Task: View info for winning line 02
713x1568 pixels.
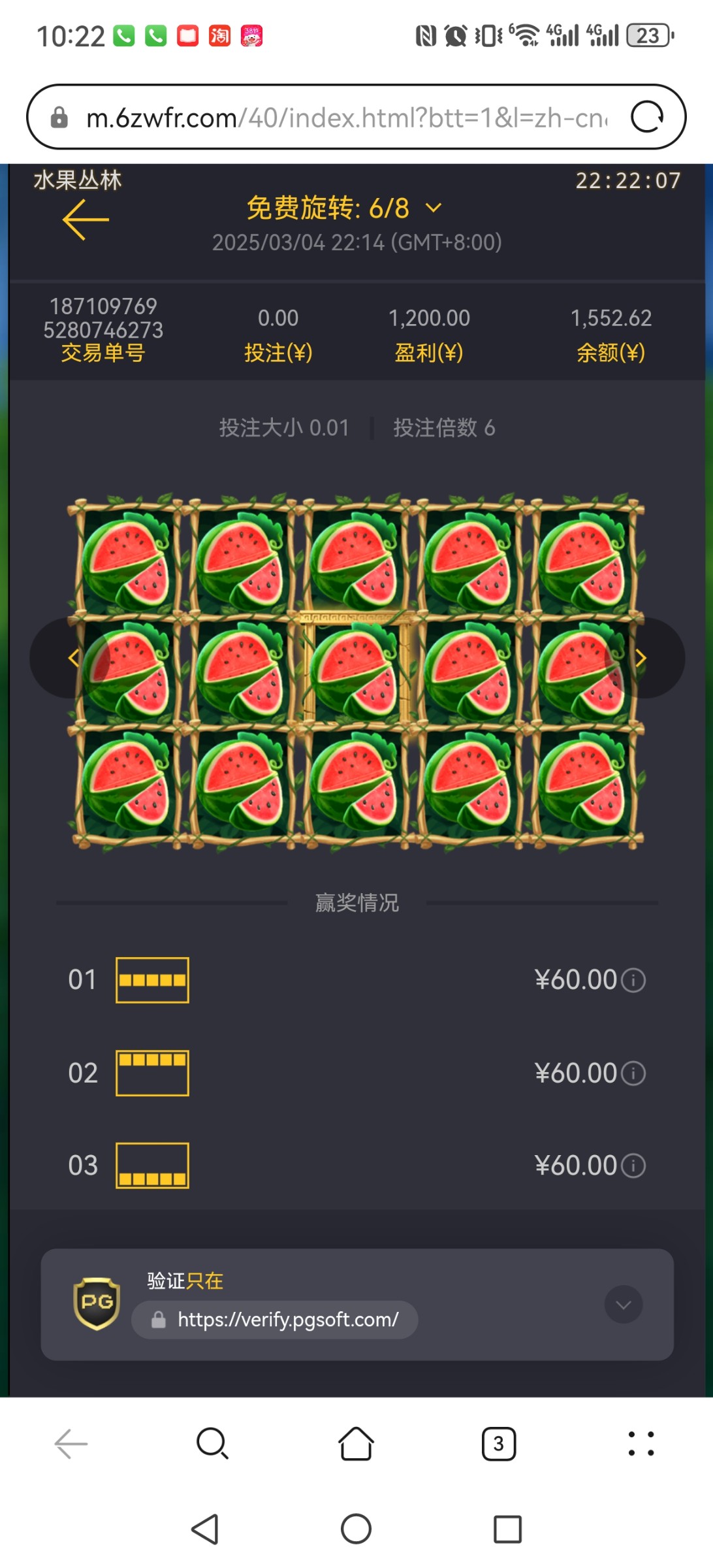Action: point(633,1073)
